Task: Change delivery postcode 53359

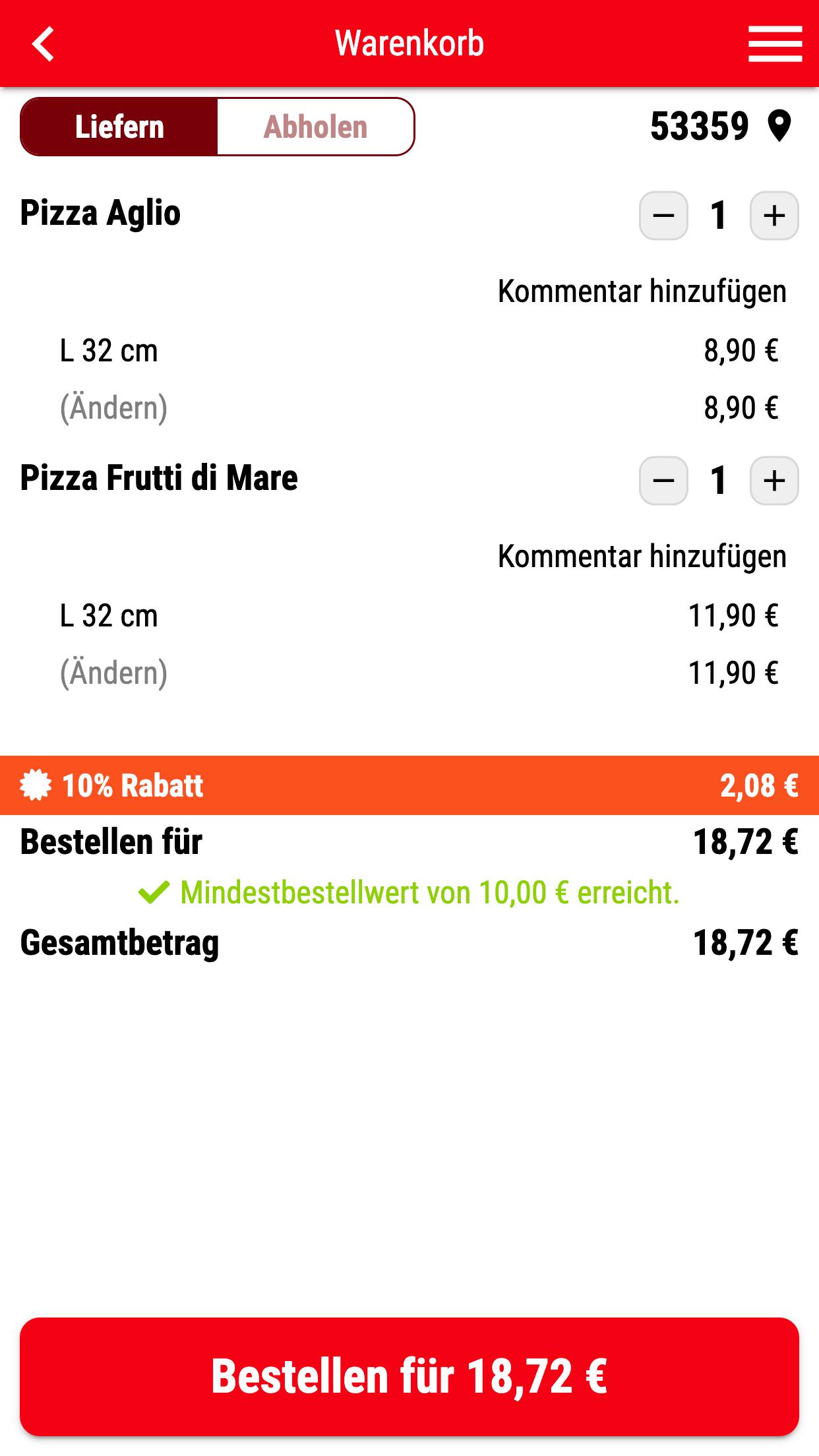Action: click(720, 126)
